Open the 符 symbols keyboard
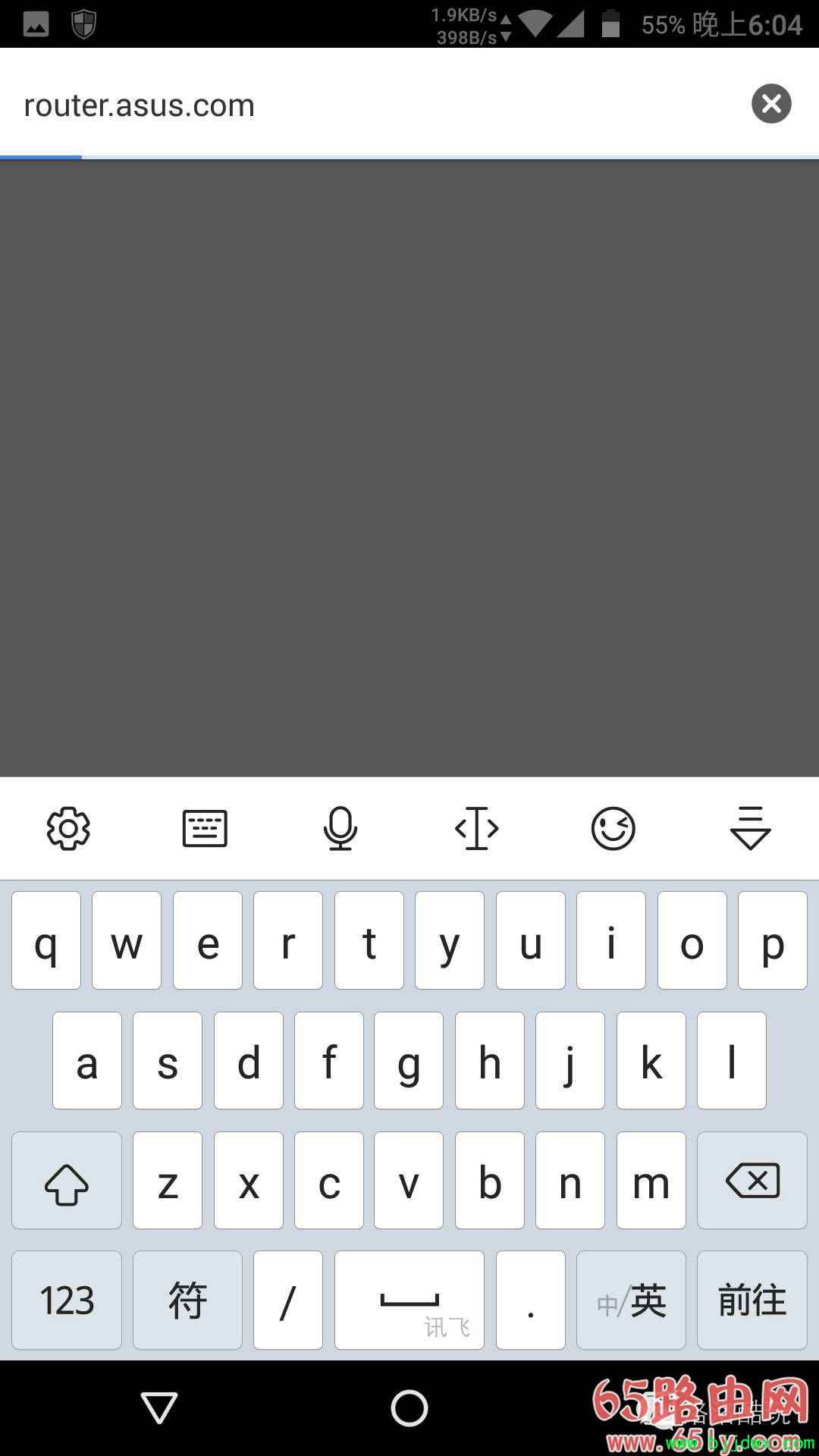 pos(187,1300)
